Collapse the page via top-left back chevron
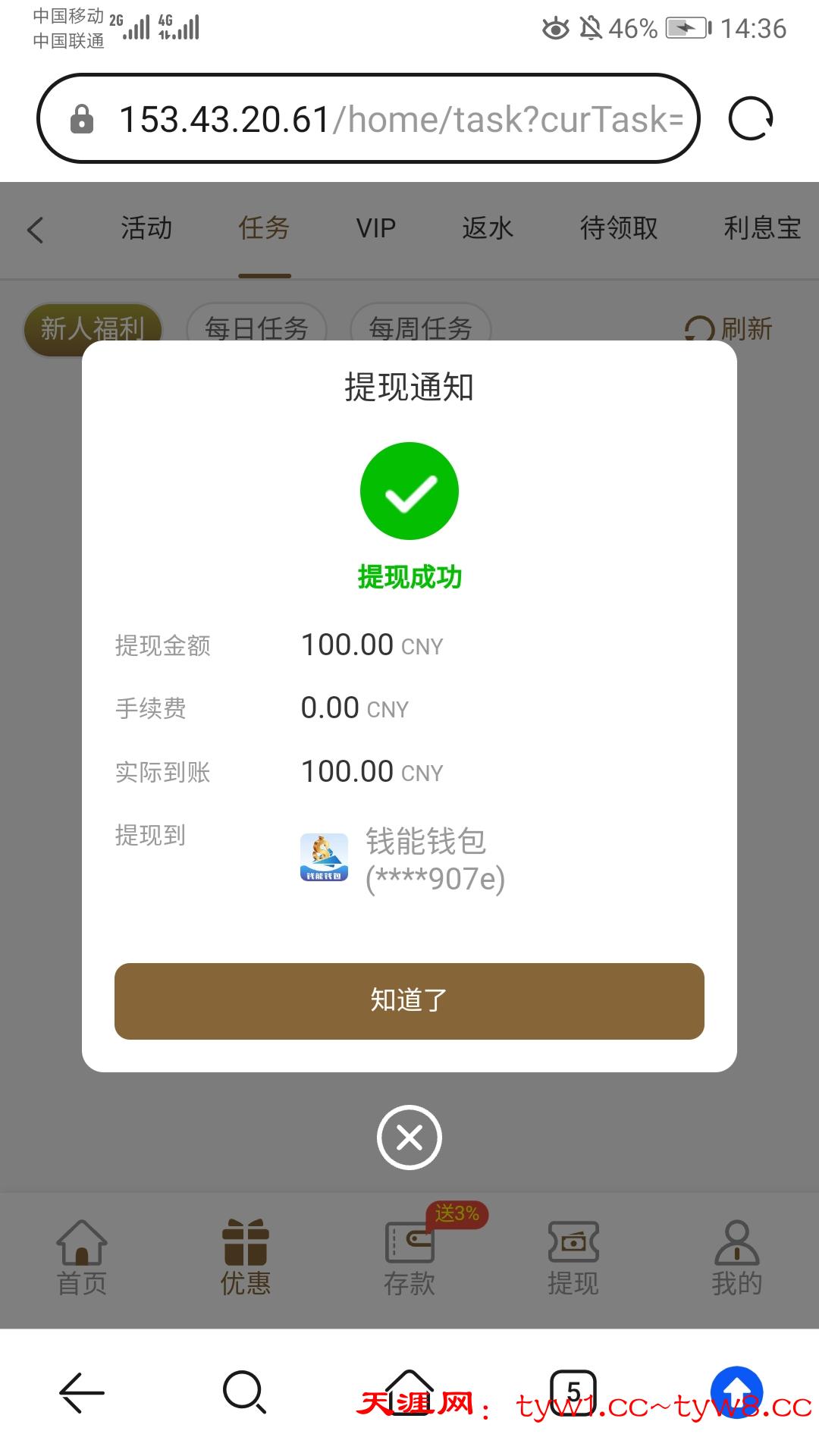Image resolution: width=819 pixels, height=1456 pixels. click(34, 228)
